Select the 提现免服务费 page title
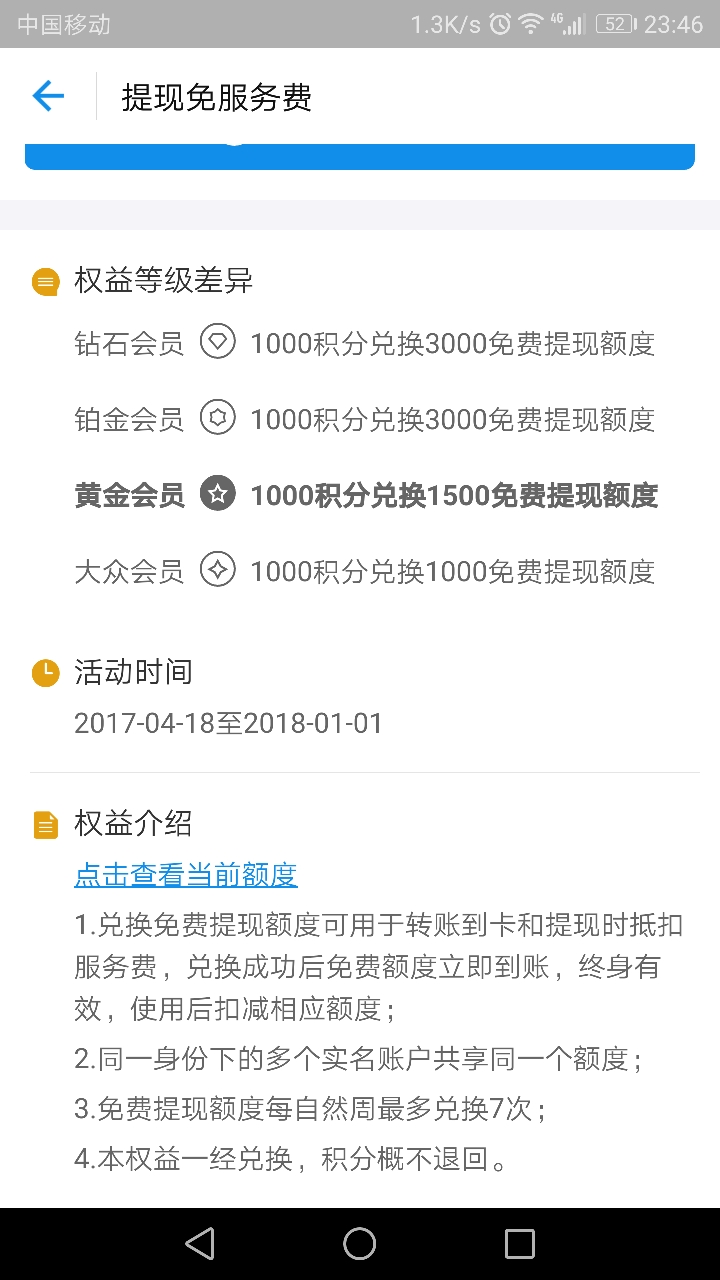Screen dimensions: 720x1280 coord(216,98)
